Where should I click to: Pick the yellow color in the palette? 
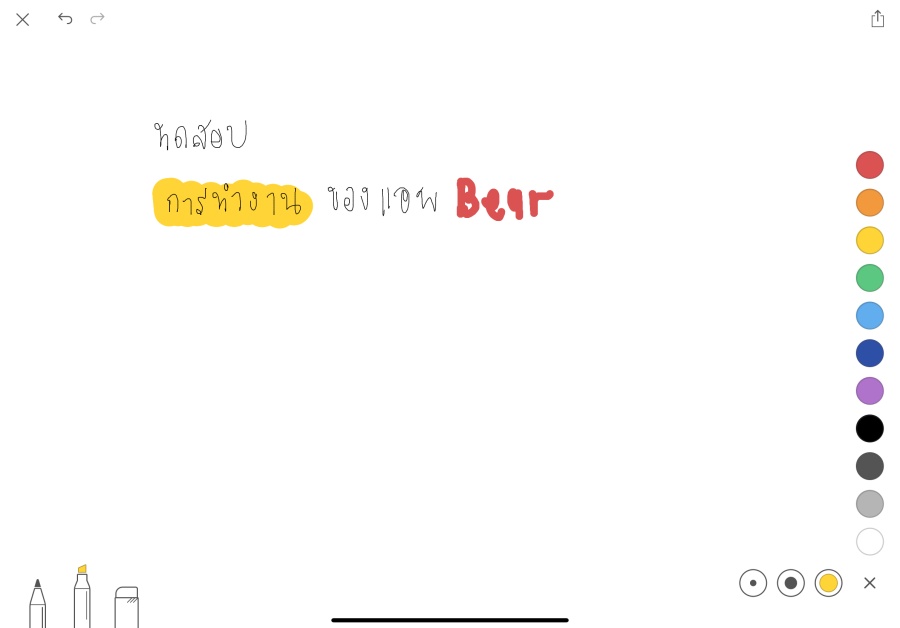[x=869, y=240]
